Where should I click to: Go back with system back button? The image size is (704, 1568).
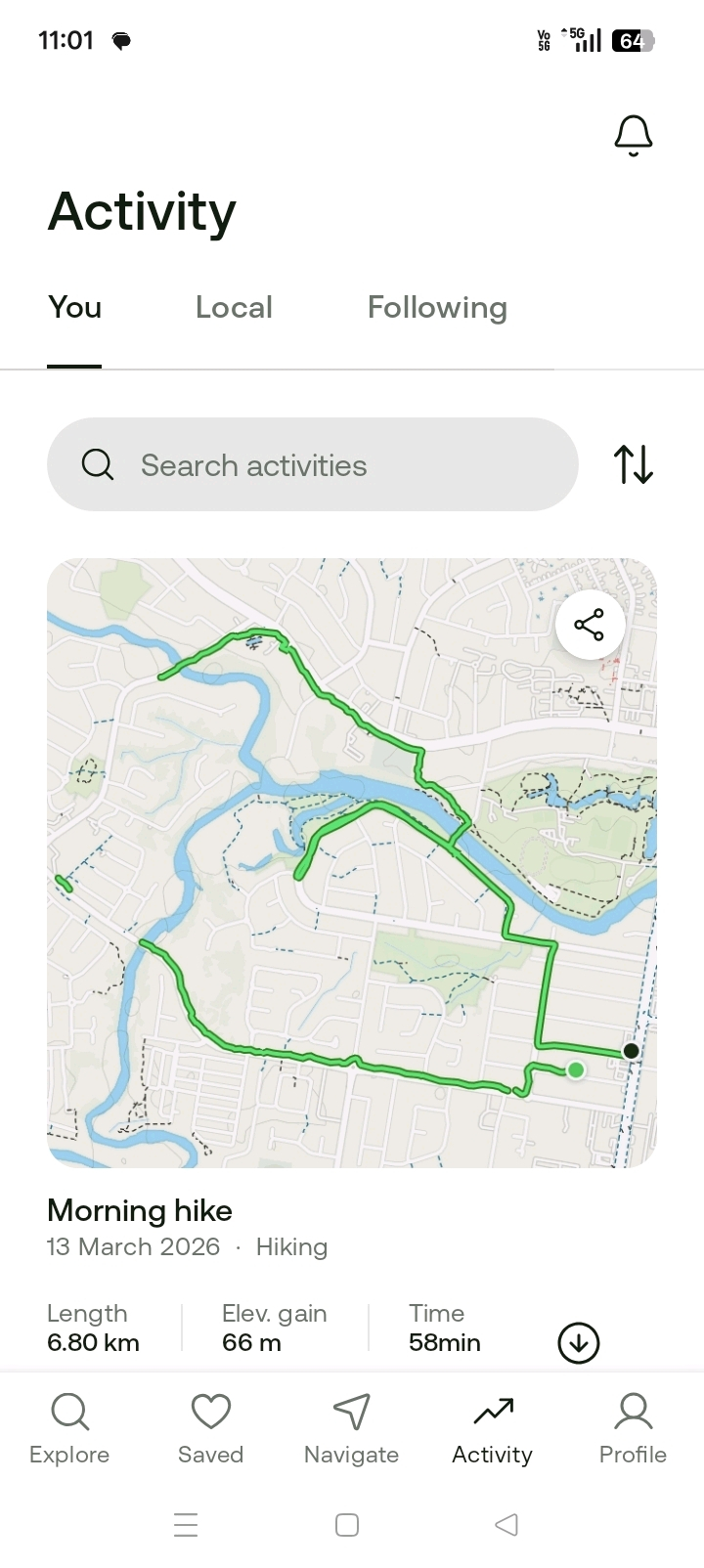(506, 1524)
